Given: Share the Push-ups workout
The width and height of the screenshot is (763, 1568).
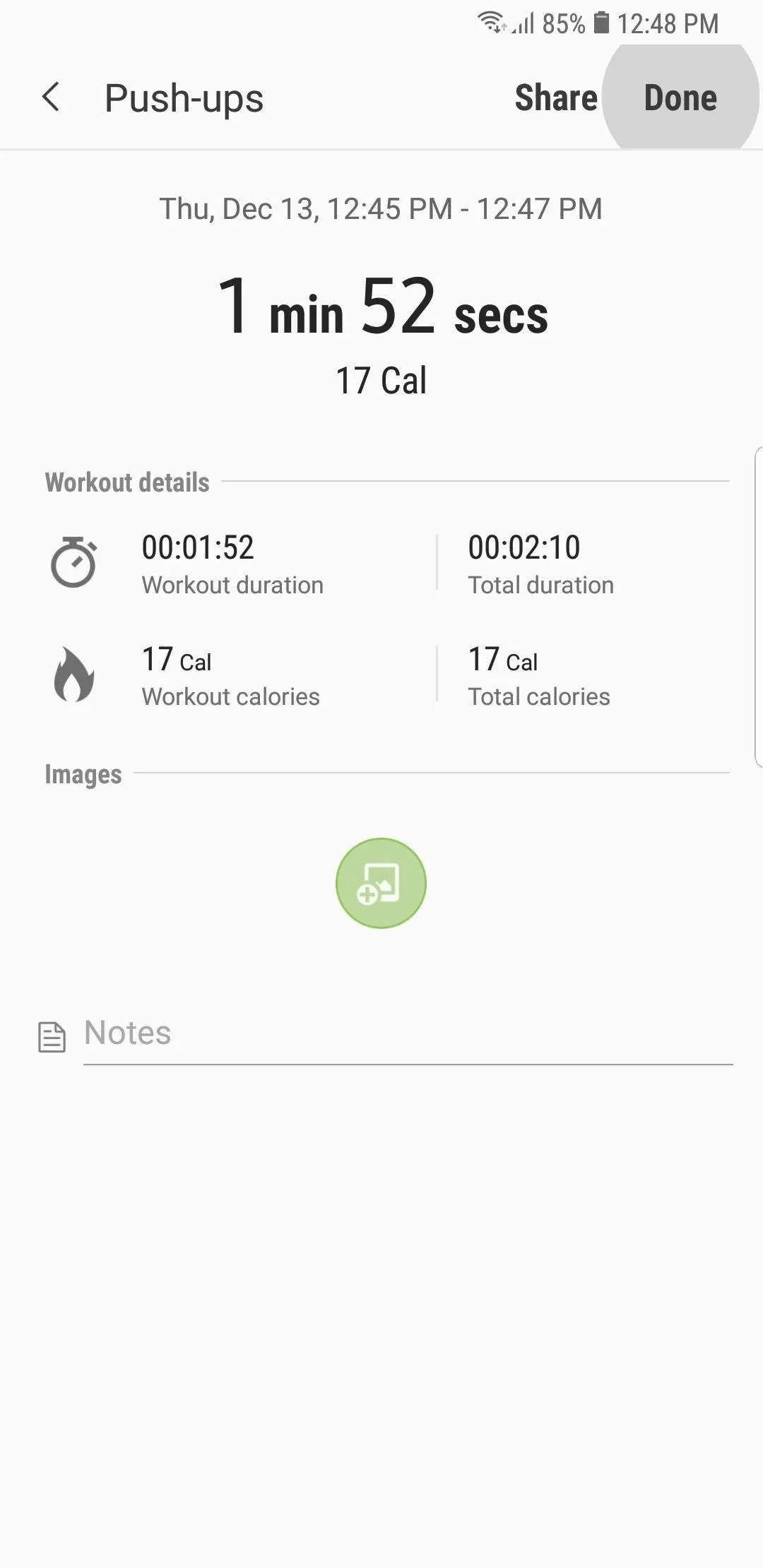Looking at the screenshot, I should (556, 97).
